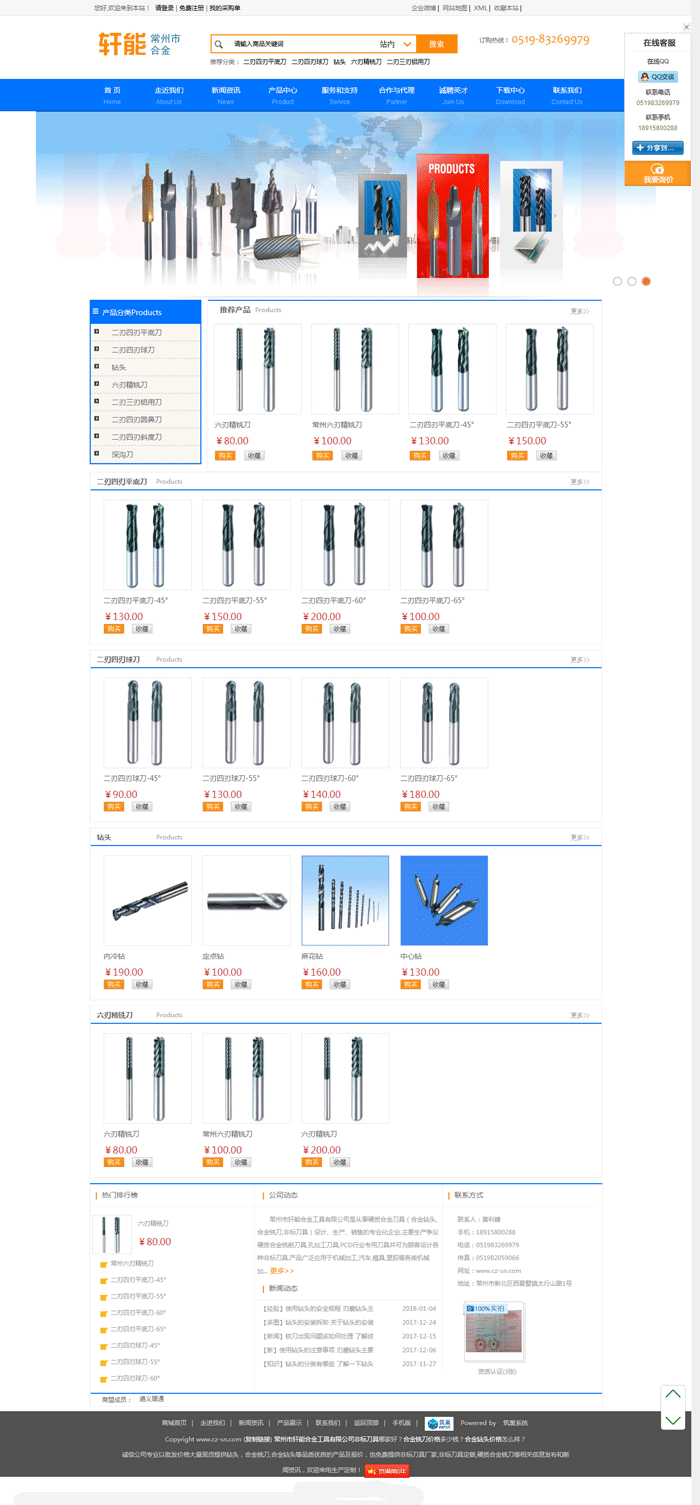View more recommended products via 更多>>
700x1505 pixels.
click(x=580, y=311)
